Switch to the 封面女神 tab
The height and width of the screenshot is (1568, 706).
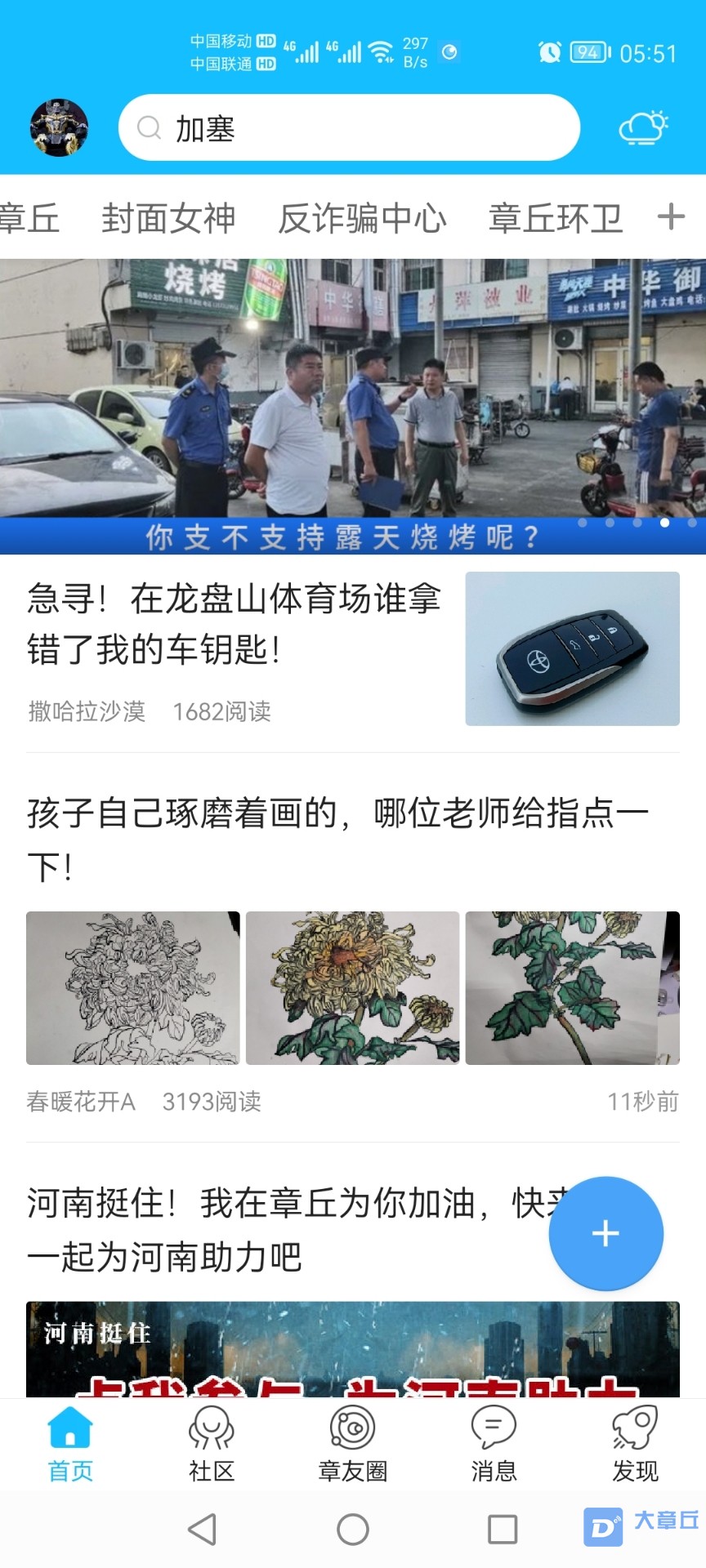point(168,218)
